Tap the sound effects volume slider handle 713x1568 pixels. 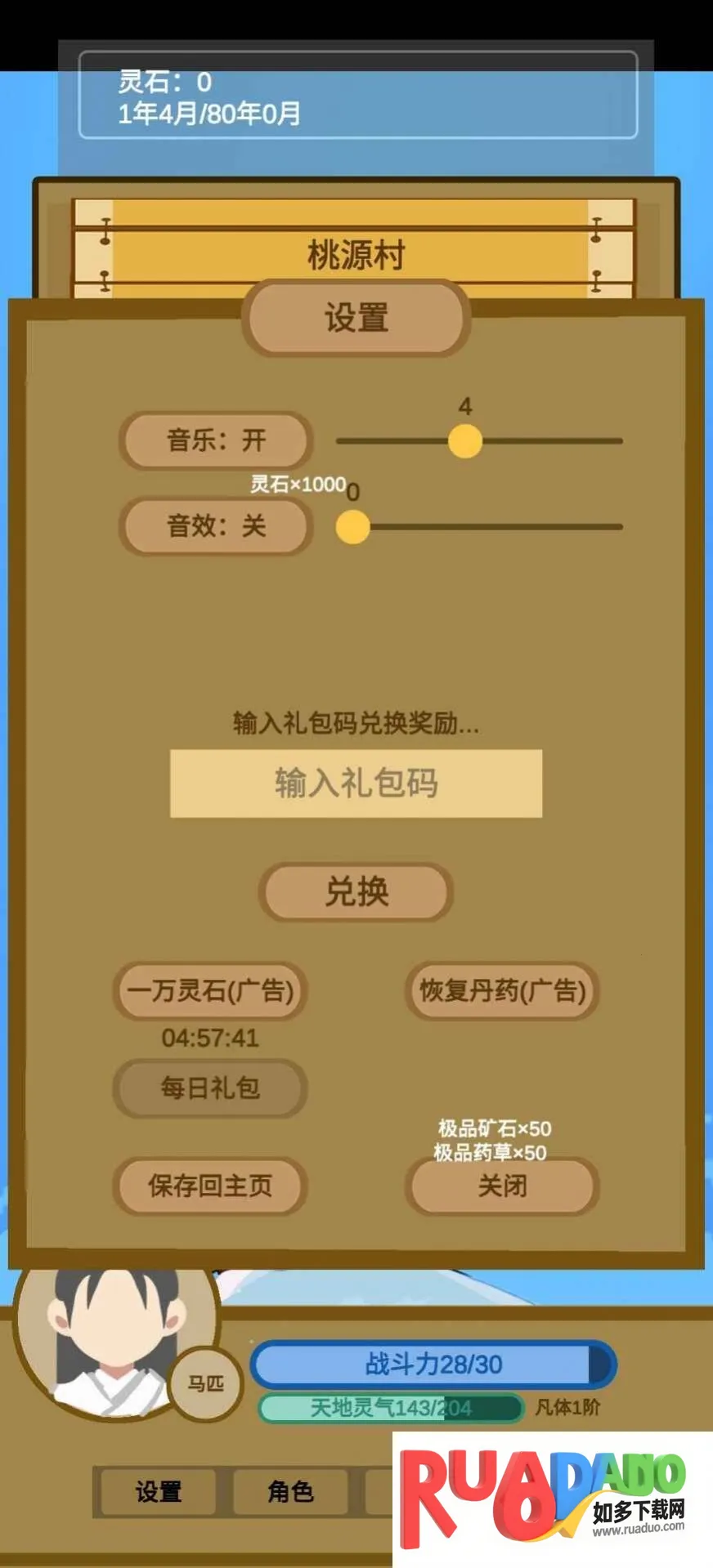click(353, 527)
